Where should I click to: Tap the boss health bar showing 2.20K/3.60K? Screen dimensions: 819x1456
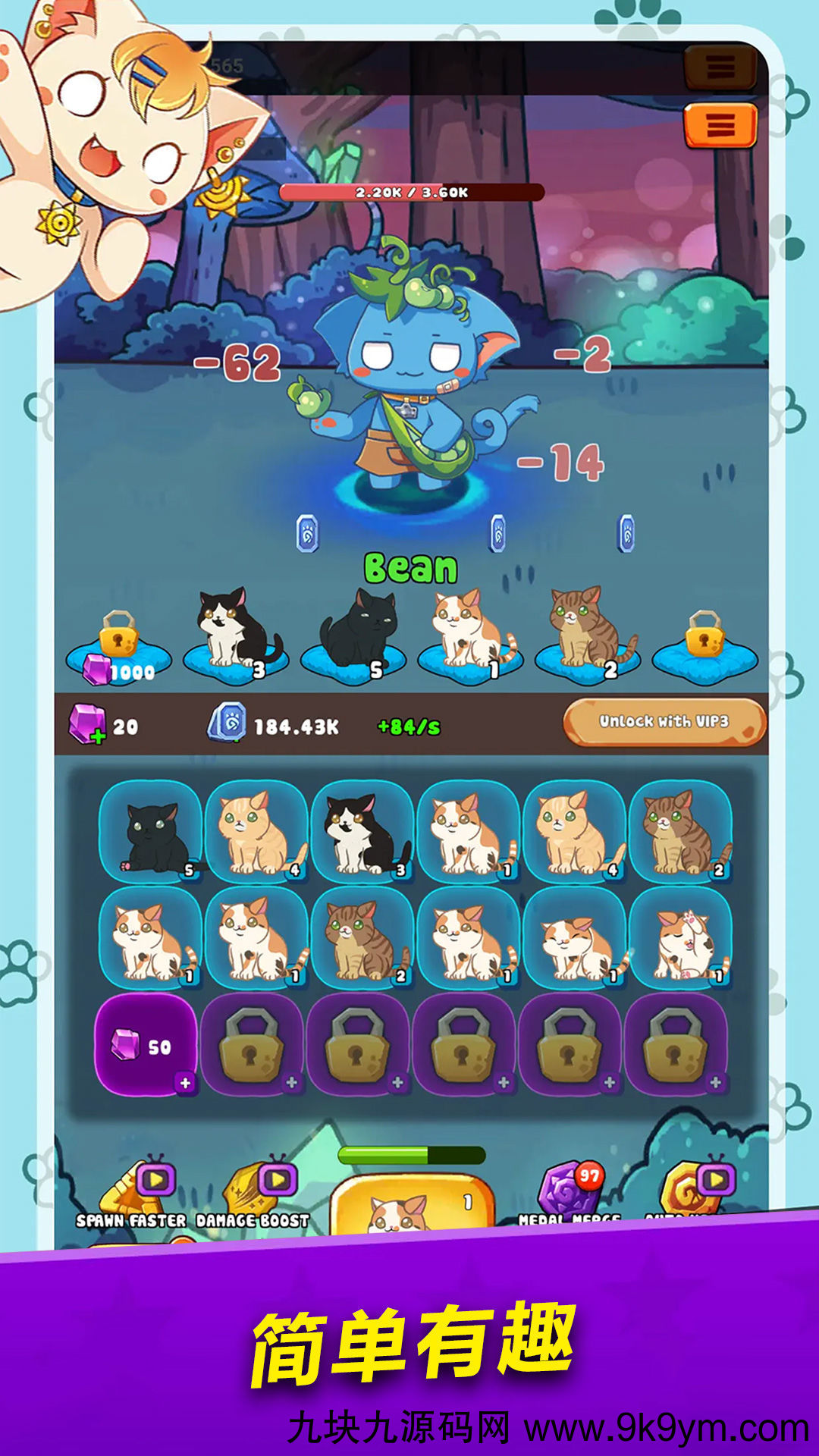click(x=413, y=193)
